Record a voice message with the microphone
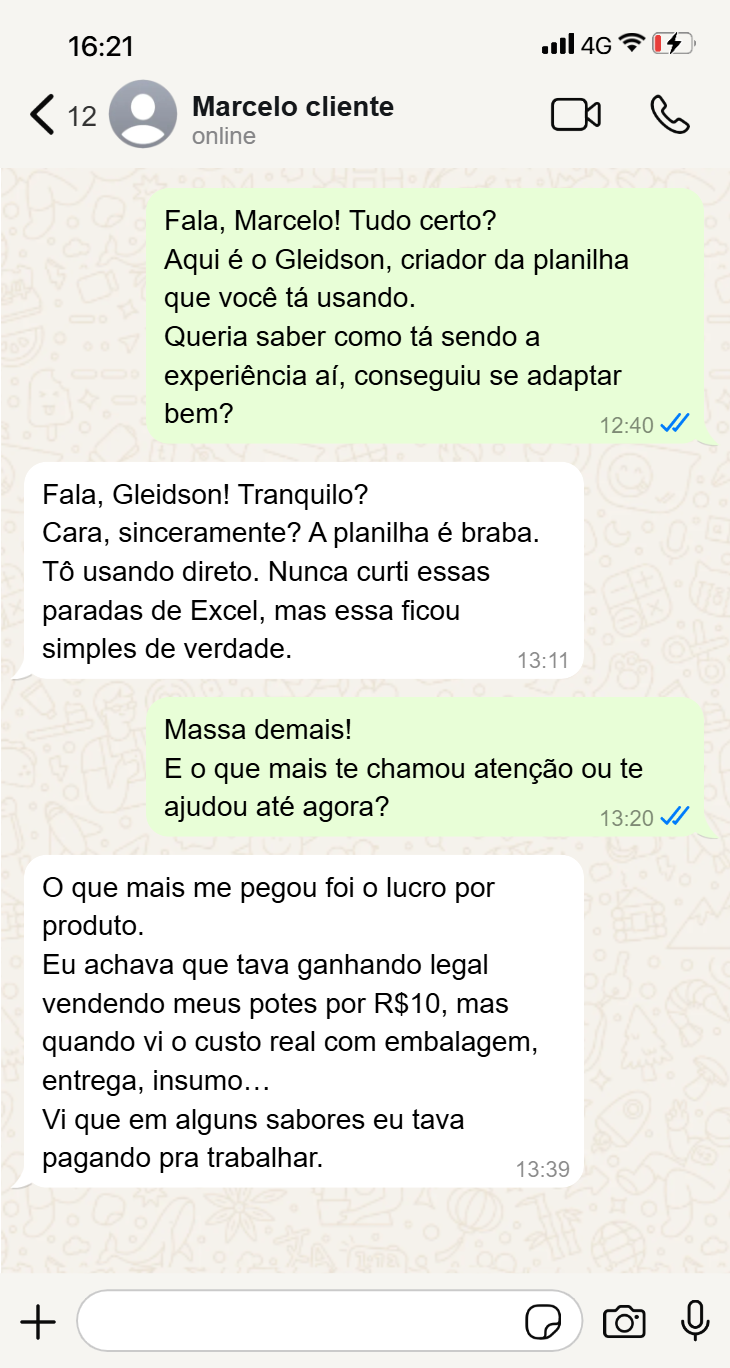 (695, 1322)
